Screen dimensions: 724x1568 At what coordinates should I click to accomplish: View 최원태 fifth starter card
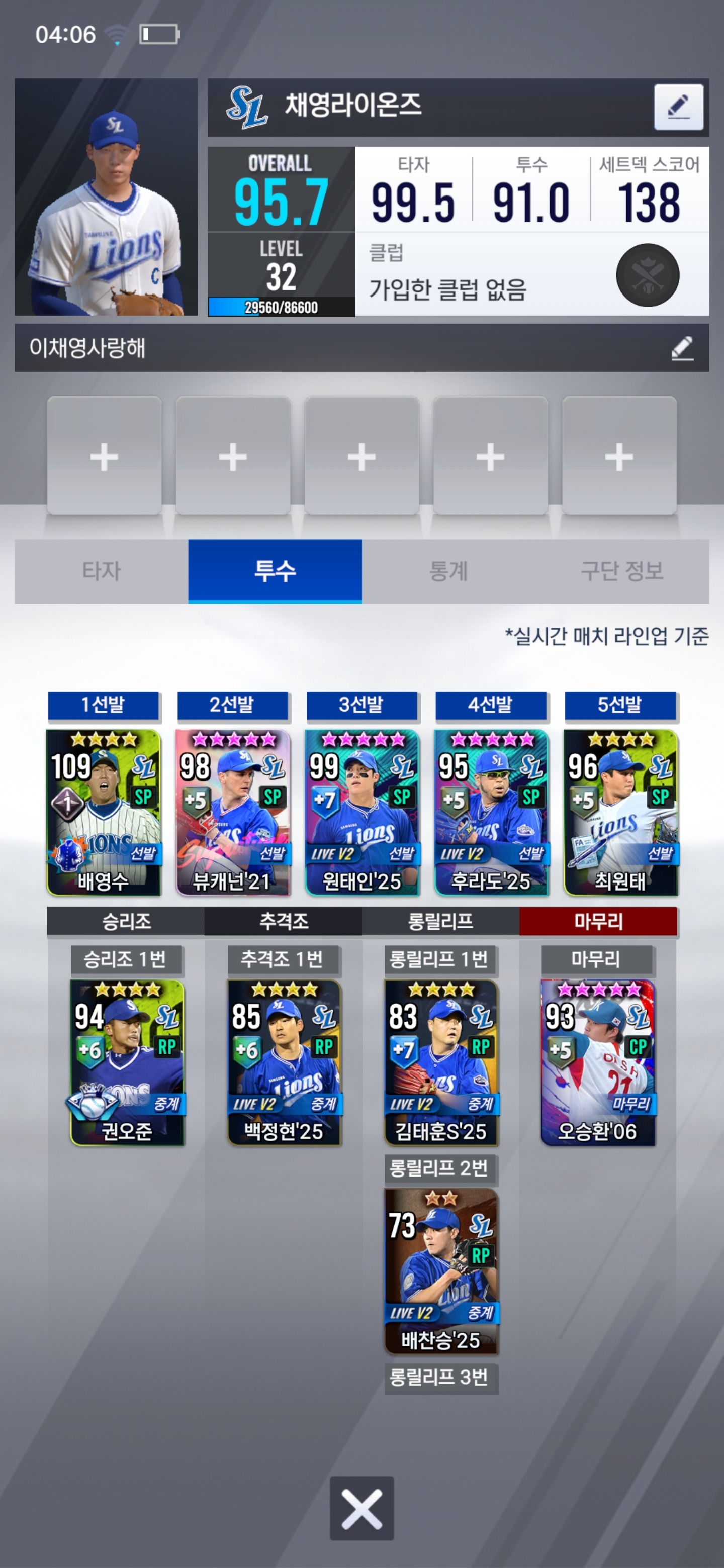(620, 813)
